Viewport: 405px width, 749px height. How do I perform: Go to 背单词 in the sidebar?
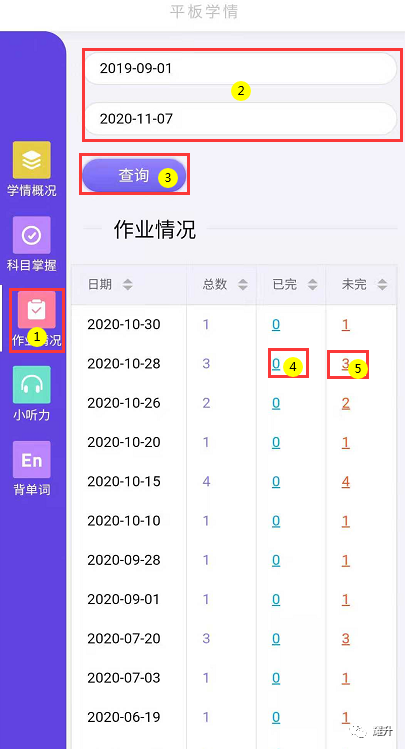pyautogui.click(x=32, y=469)
